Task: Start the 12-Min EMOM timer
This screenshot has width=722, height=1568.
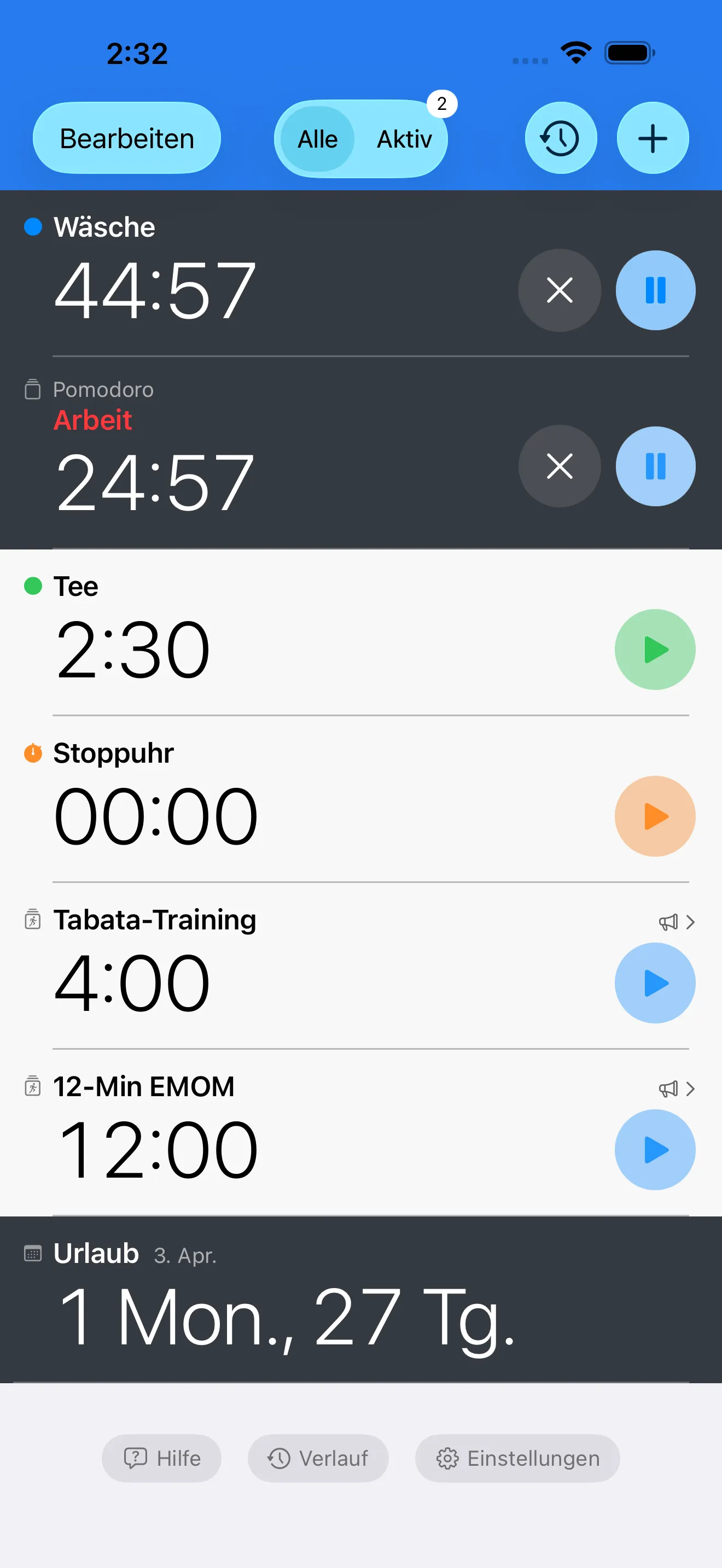Action: point(654,1148)
